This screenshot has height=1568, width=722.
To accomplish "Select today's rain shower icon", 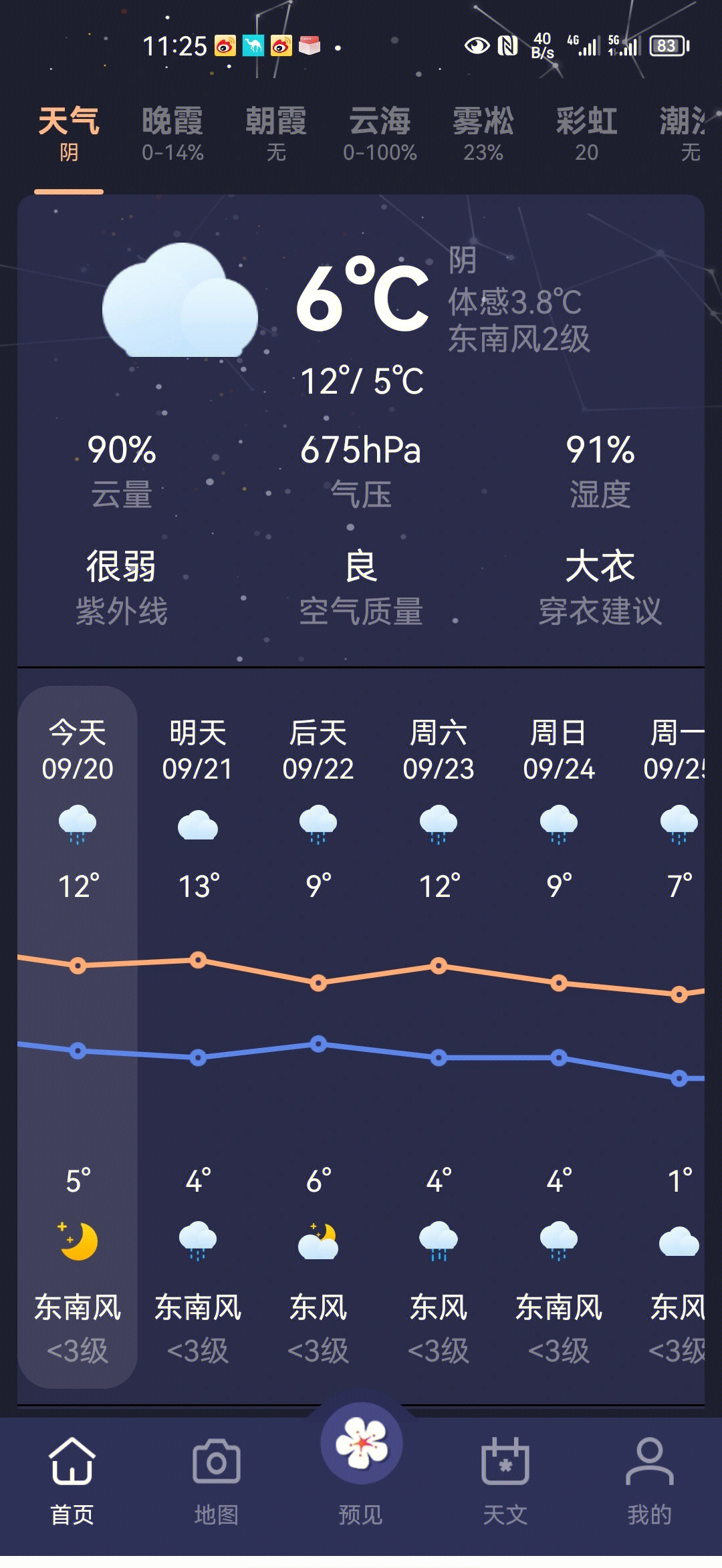I will pyautogui.click(x=78, y=825).
